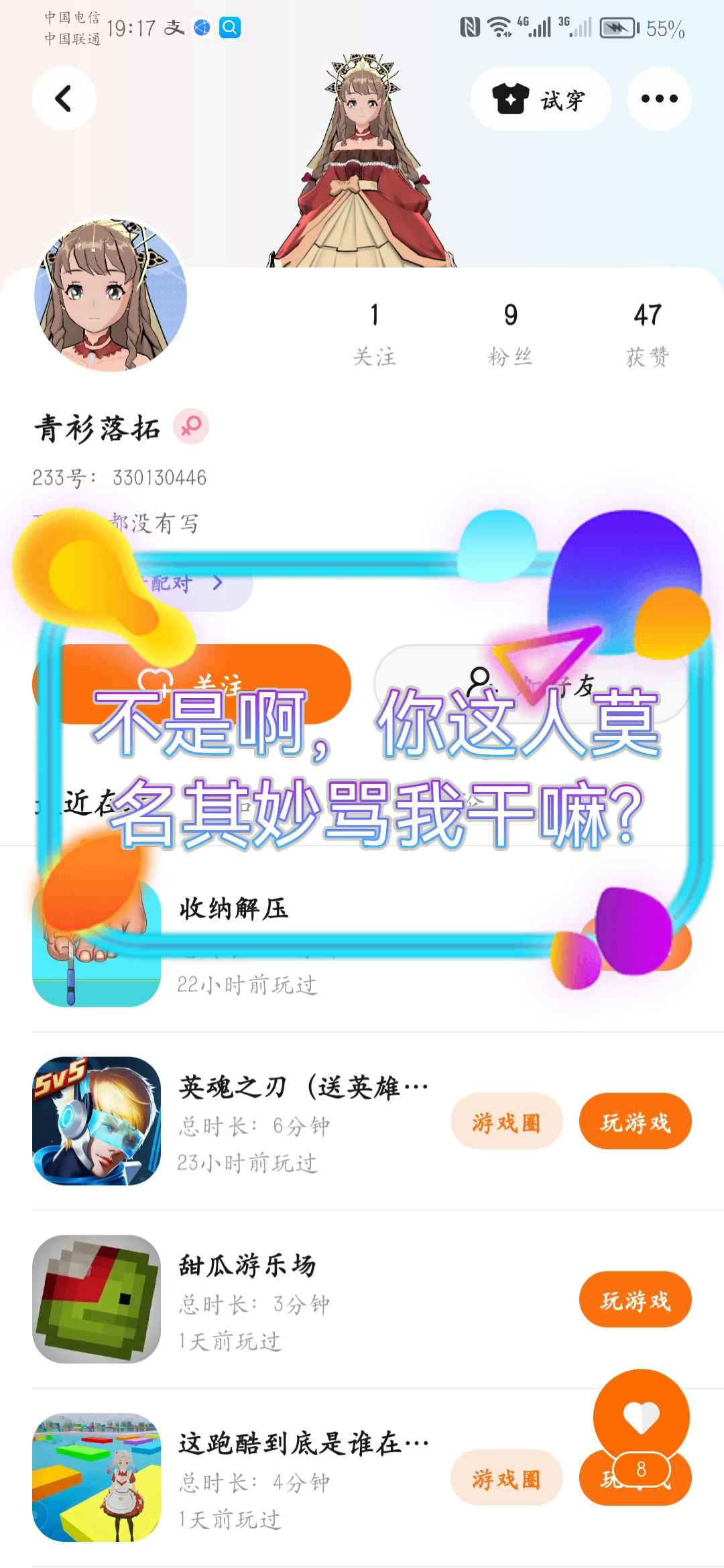
Task: Play 甜瓜游乐场 with 玩游戏 button
Action: [635, 1300]
